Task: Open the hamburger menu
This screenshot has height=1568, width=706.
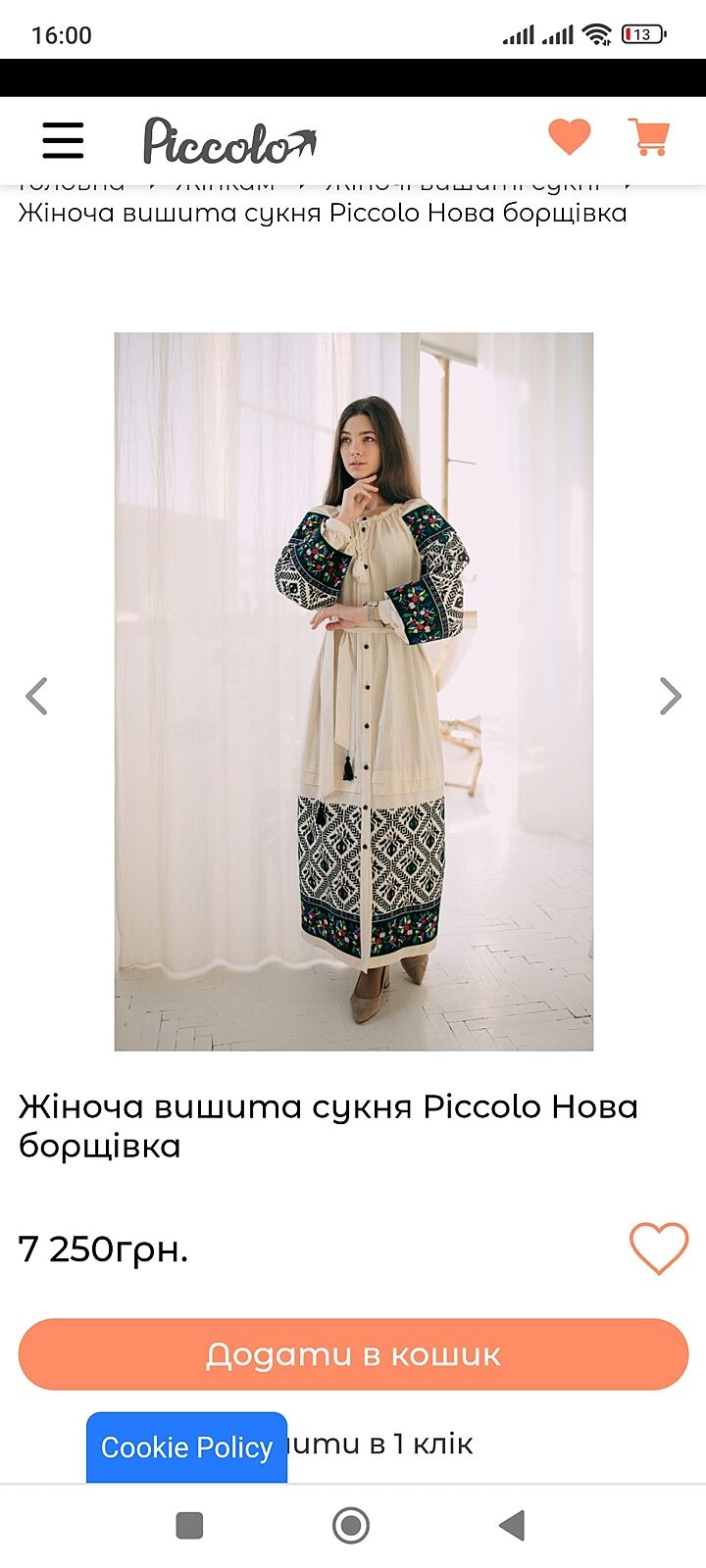Action: coord(63,140)
